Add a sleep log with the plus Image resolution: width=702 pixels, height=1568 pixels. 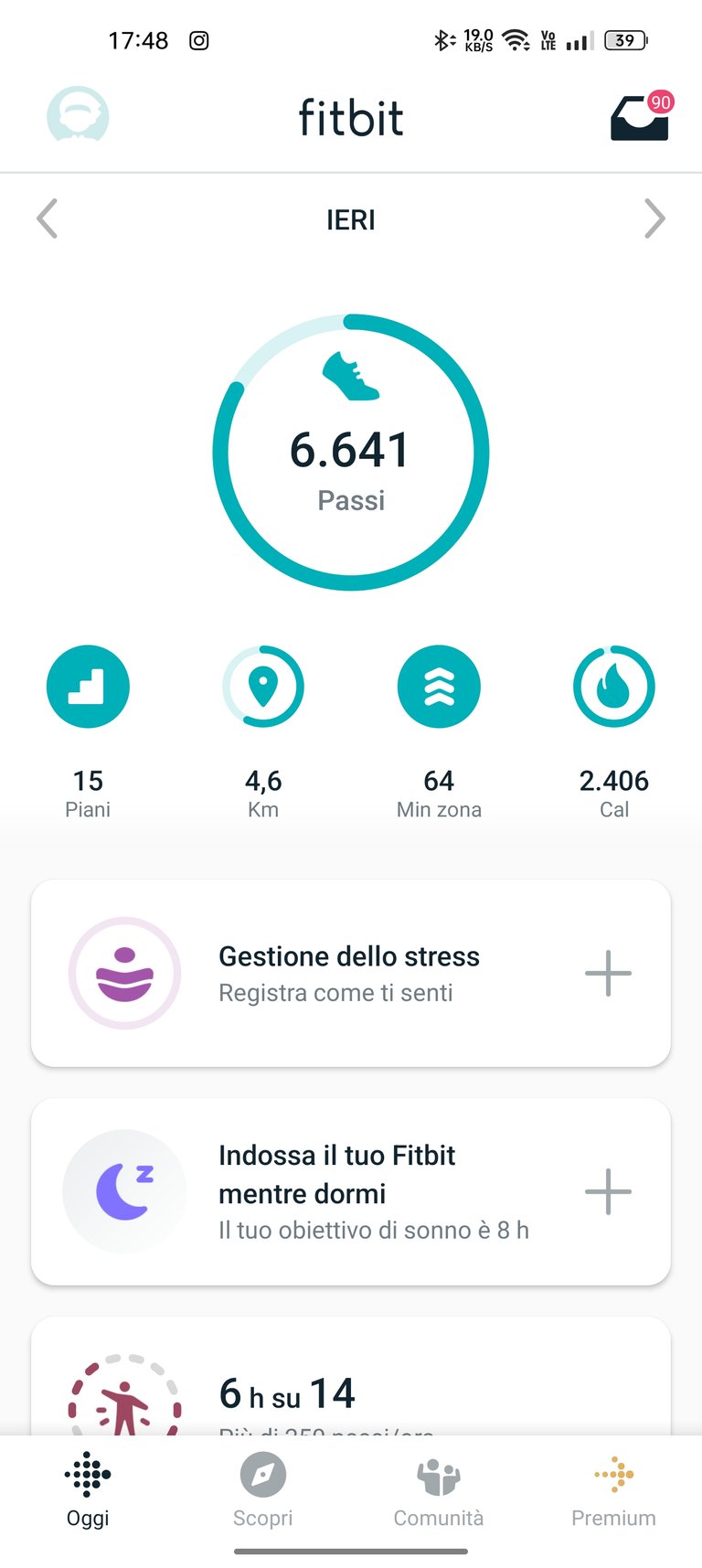[608, 1191]
